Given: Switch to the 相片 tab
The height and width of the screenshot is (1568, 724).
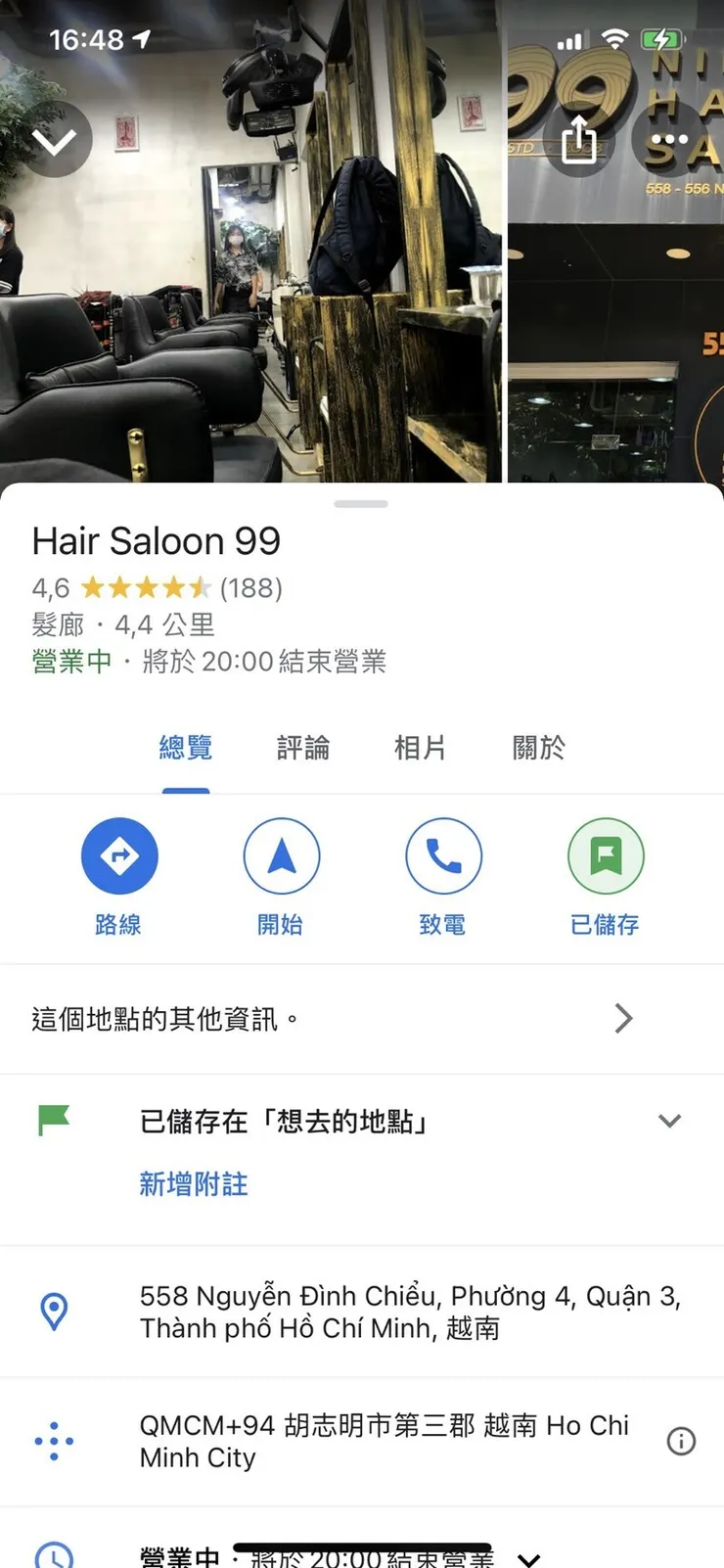Looking at the screenshot, I should pyautogui.click(x=420, y=748).
